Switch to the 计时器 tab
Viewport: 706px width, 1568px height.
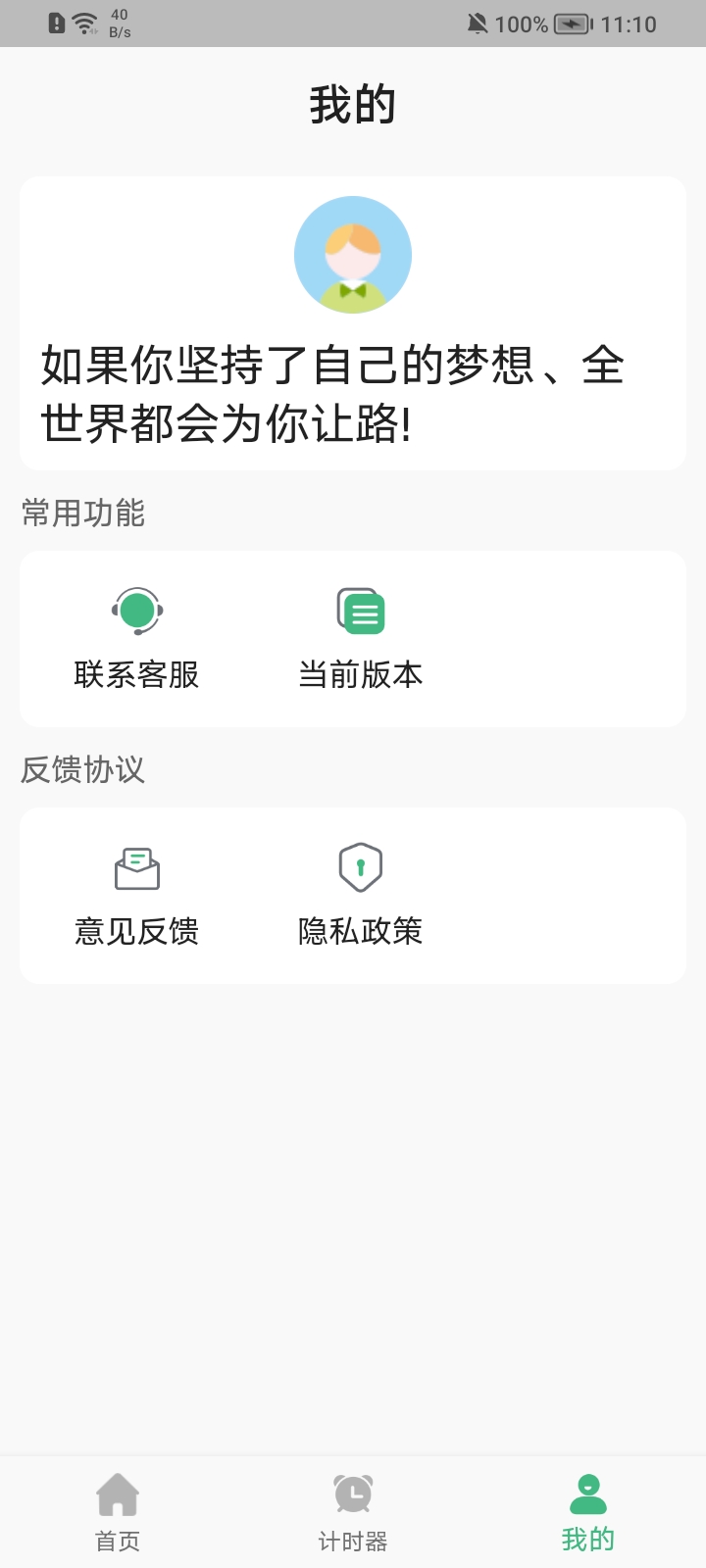click(x=352, y=1514)
